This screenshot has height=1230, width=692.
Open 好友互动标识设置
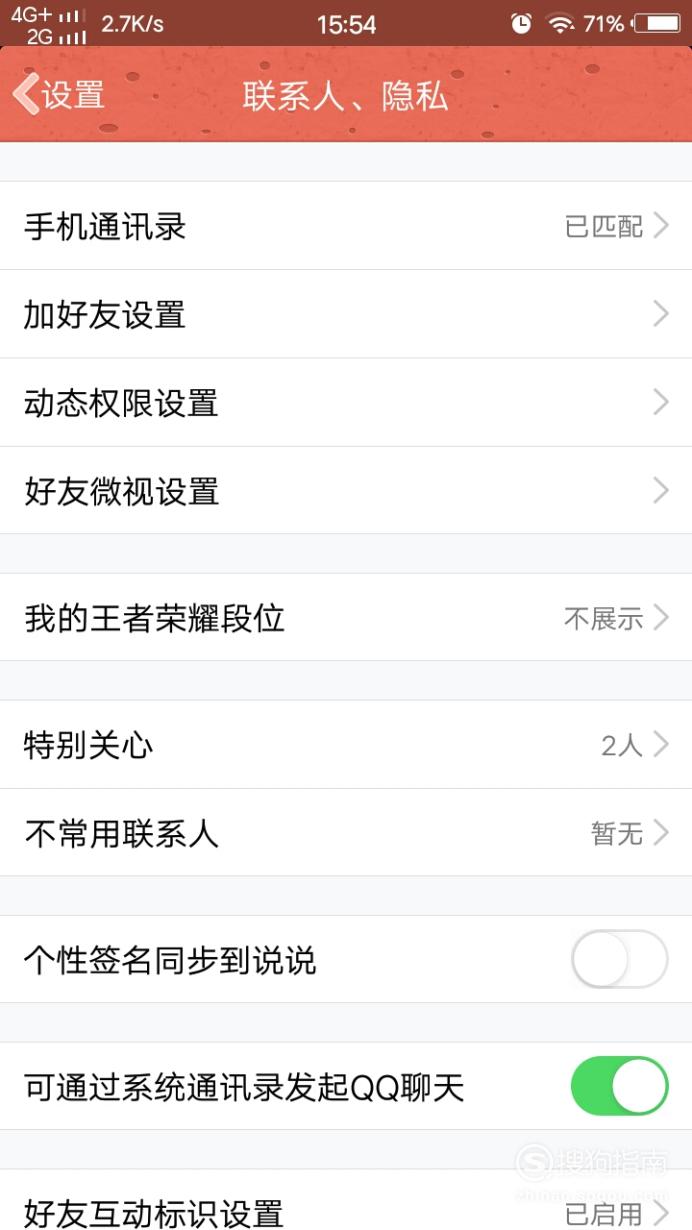point(346,1204)
